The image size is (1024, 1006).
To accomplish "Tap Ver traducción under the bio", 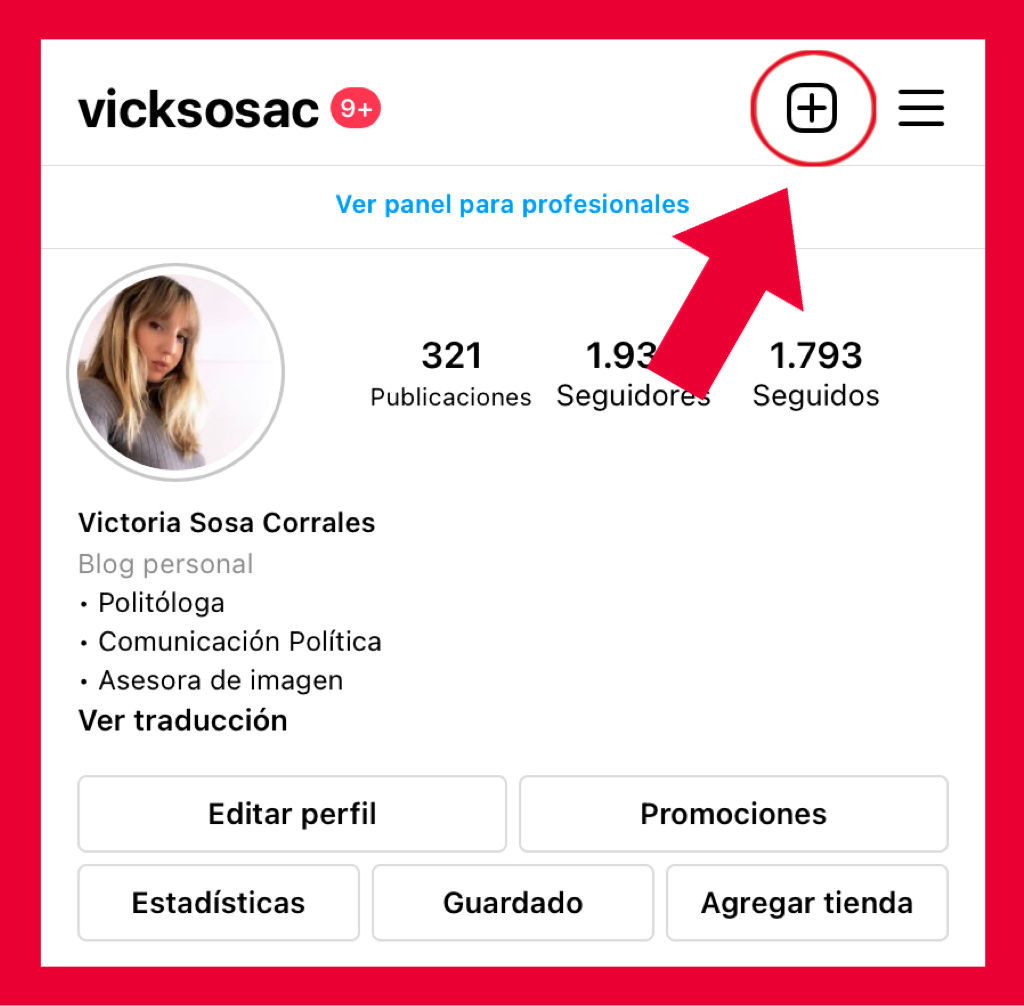I will coord(183,721).
